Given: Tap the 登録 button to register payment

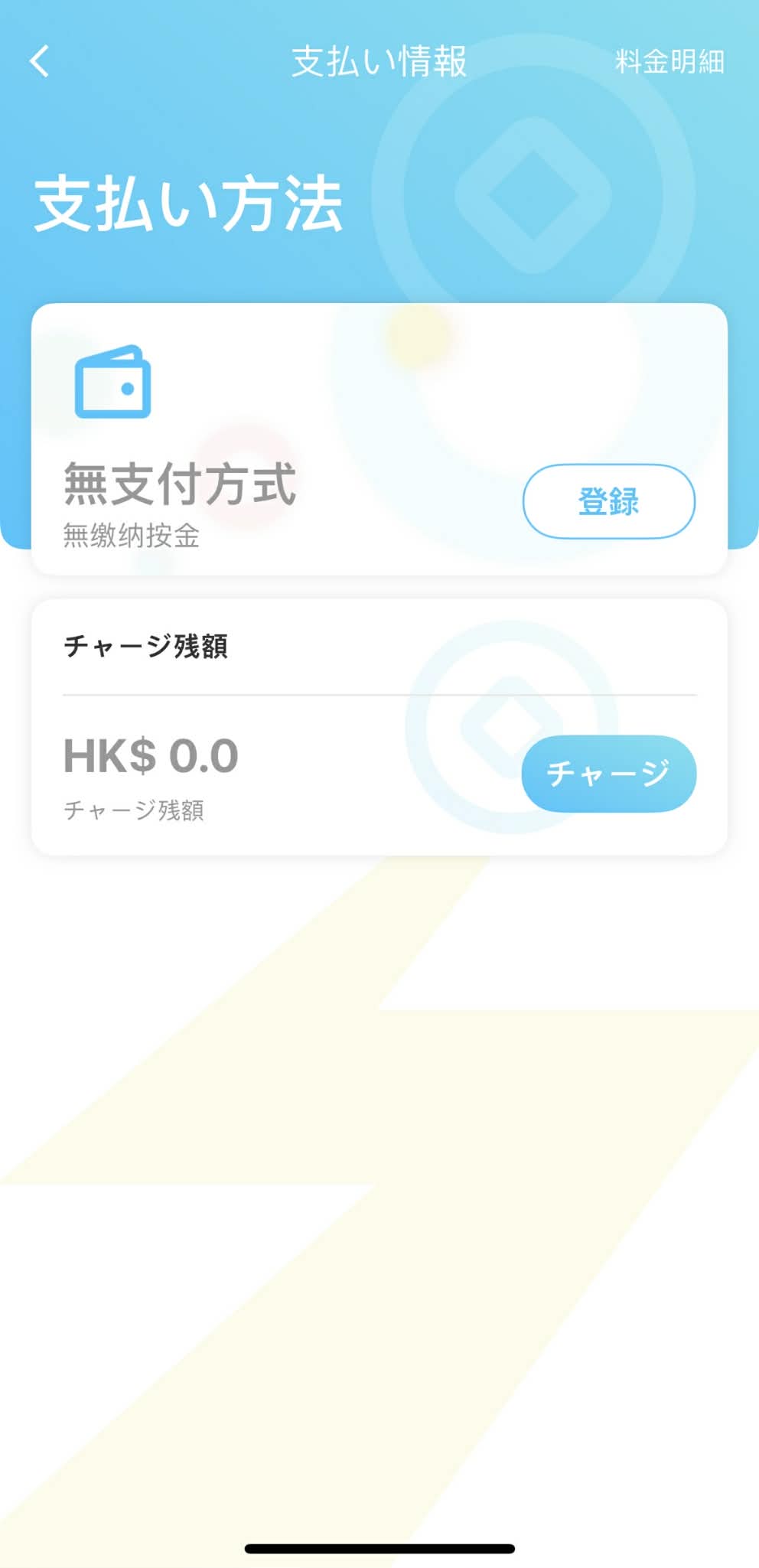Looking at the screenshot, I should click(x=608, y=501).
